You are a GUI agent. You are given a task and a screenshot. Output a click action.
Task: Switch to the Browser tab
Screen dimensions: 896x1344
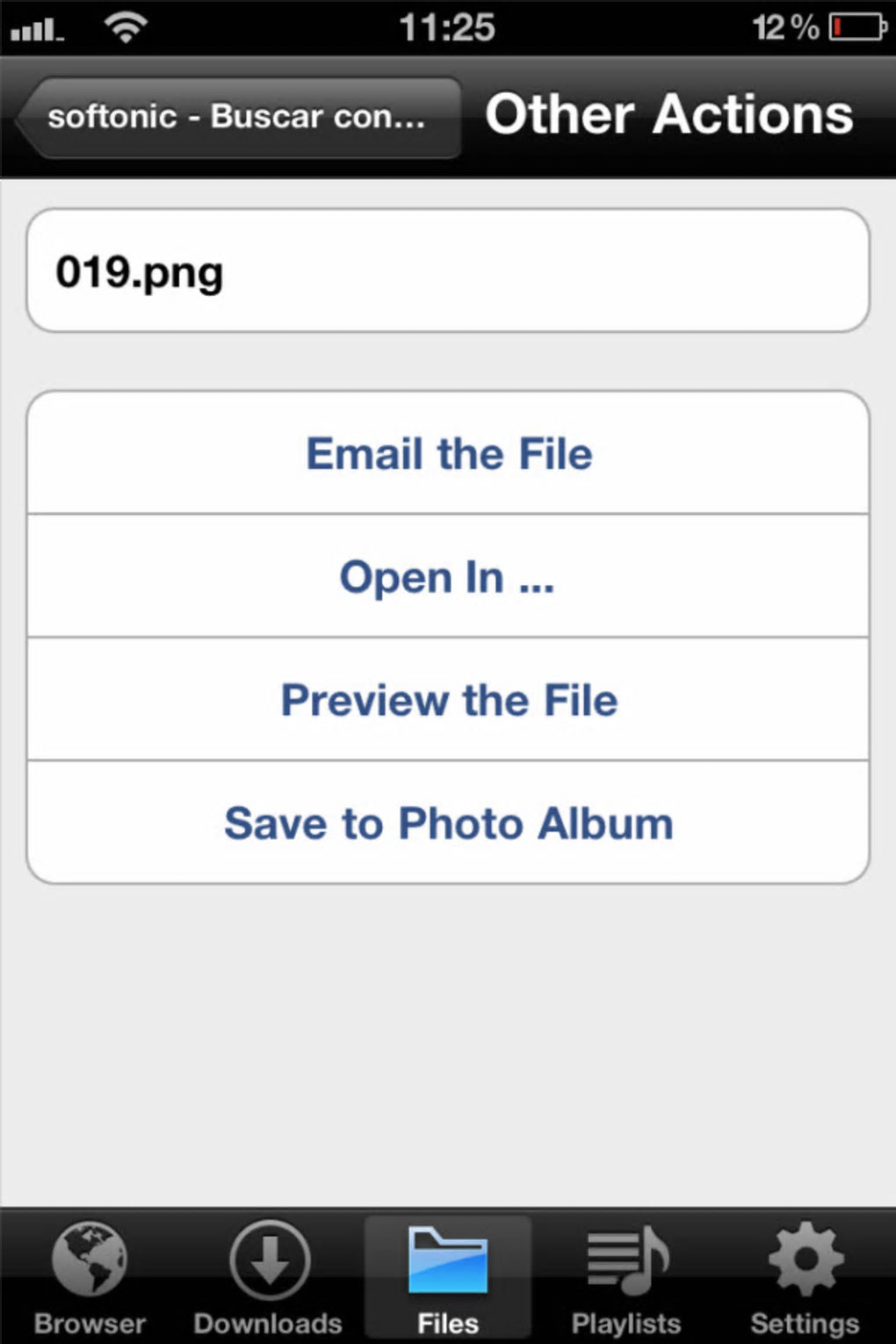(90, 1278)
